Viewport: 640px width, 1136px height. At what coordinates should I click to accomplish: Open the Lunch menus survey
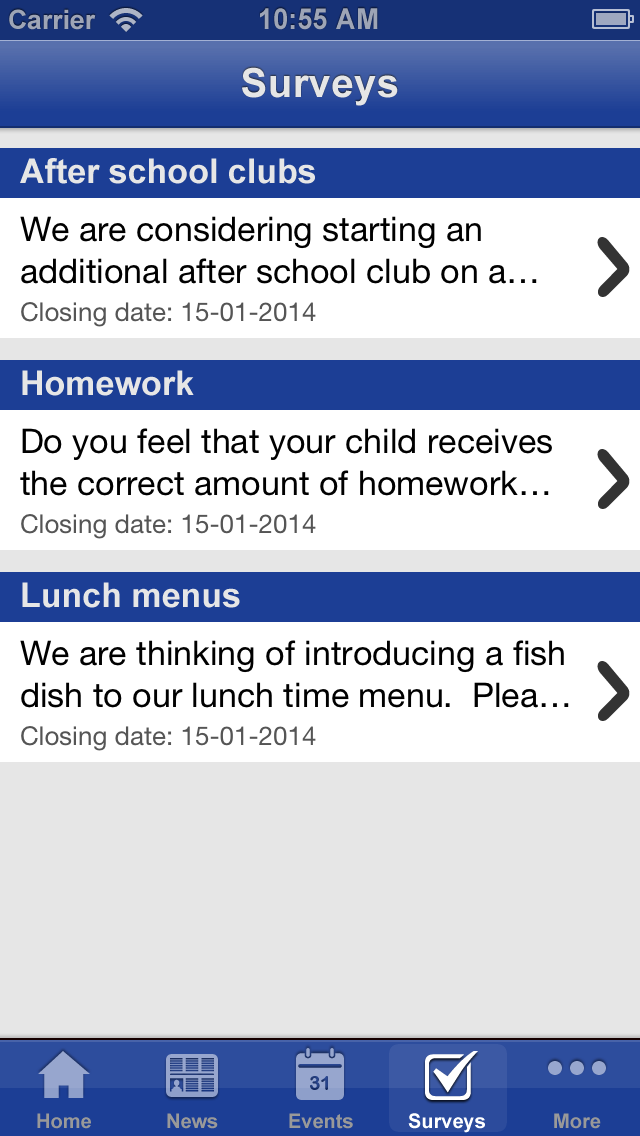(x=320, y=692)
